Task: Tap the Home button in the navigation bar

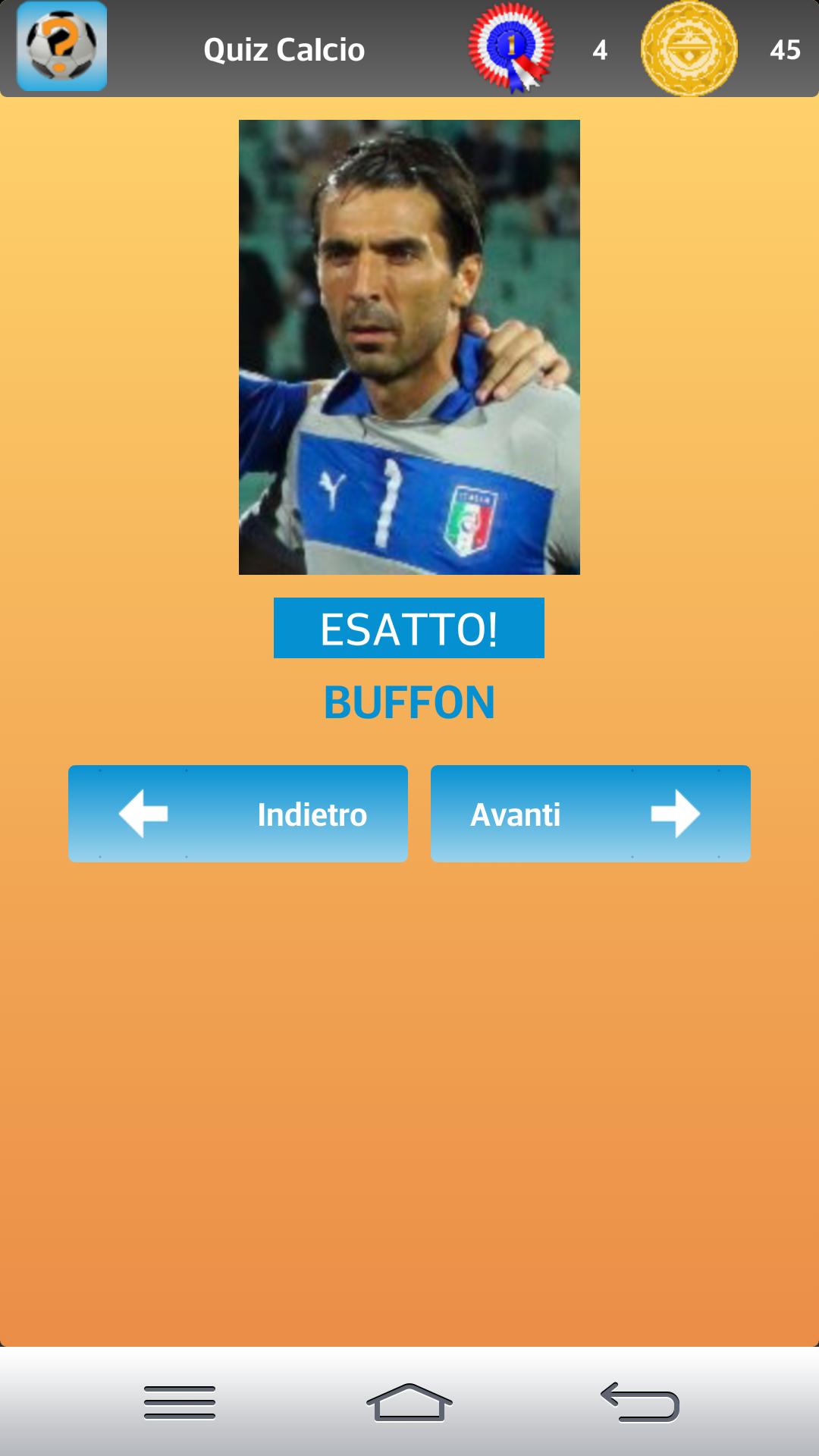Action: 409,1401
